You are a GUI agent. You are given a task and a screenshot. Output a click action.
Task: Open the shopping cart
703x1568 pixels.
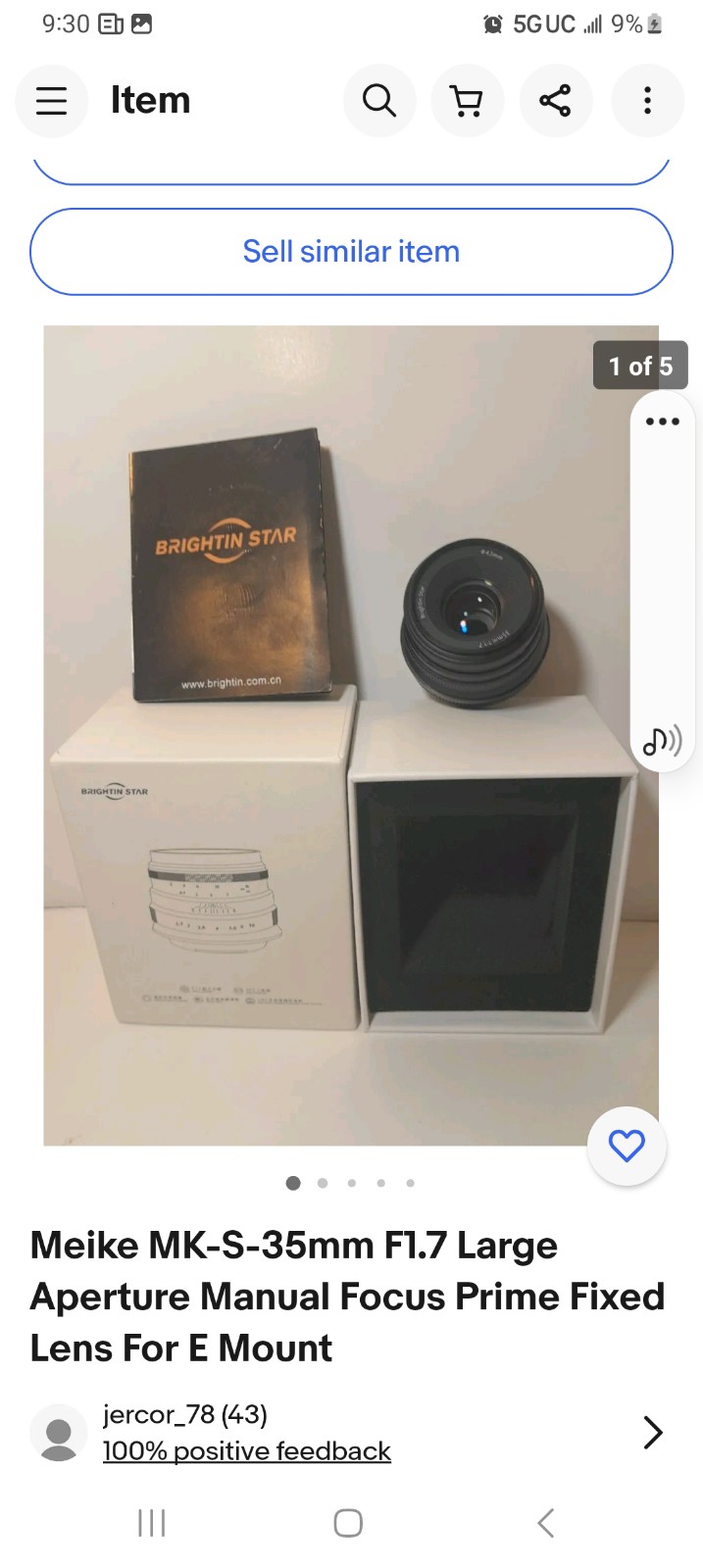coord(468,100)
